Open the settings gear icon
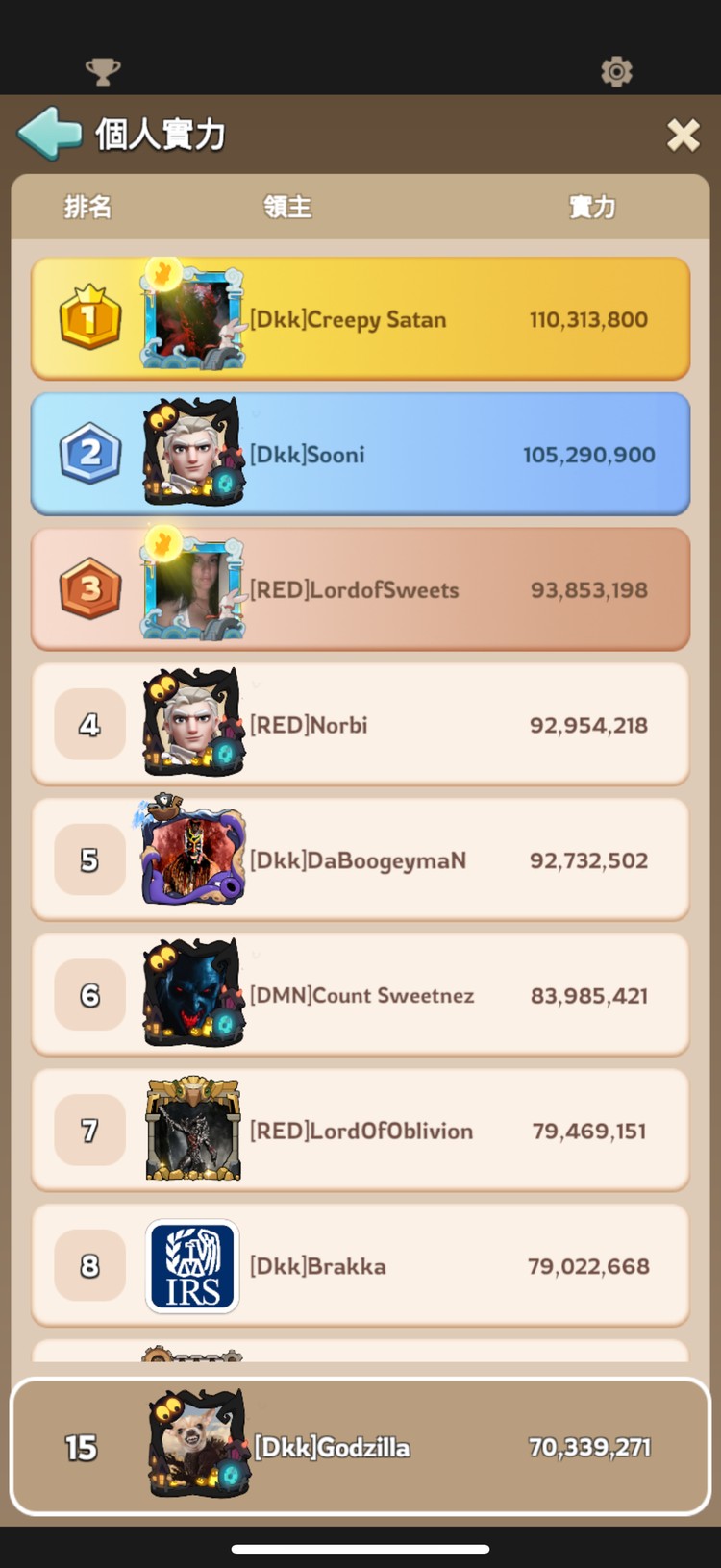The height and width of the screenshot is (1568, 721). 616,71
